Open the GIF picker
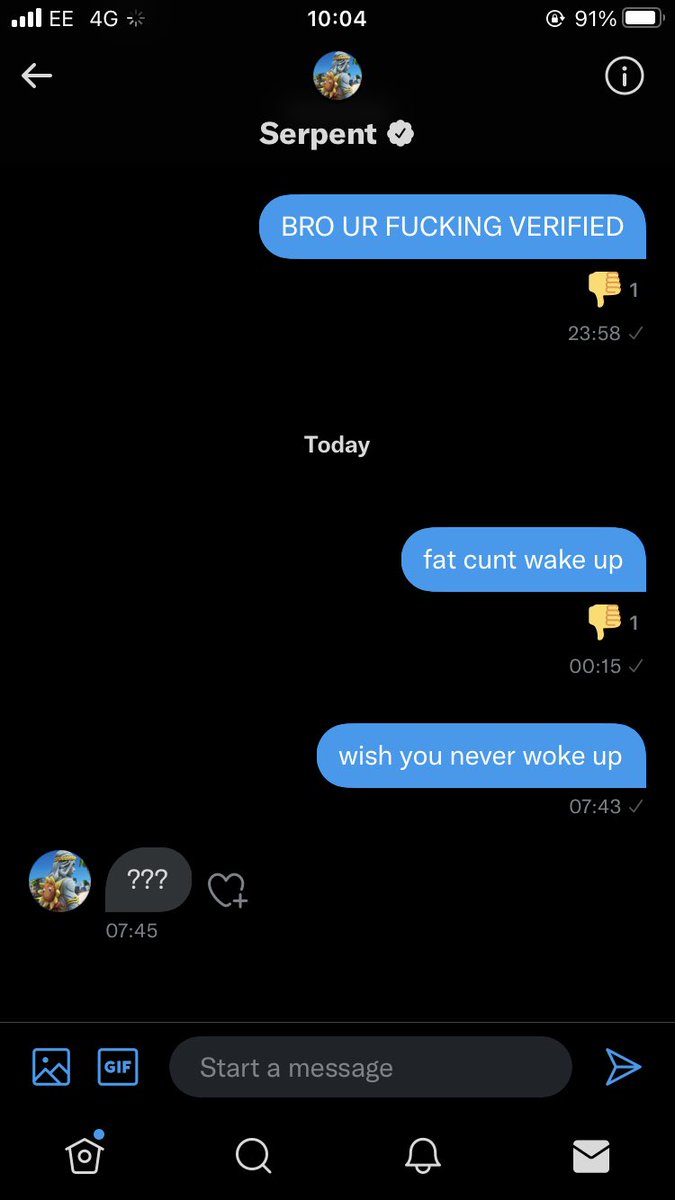This screenshot has height=1200, width=675. pyautogui.click(x=118, y=1067)
